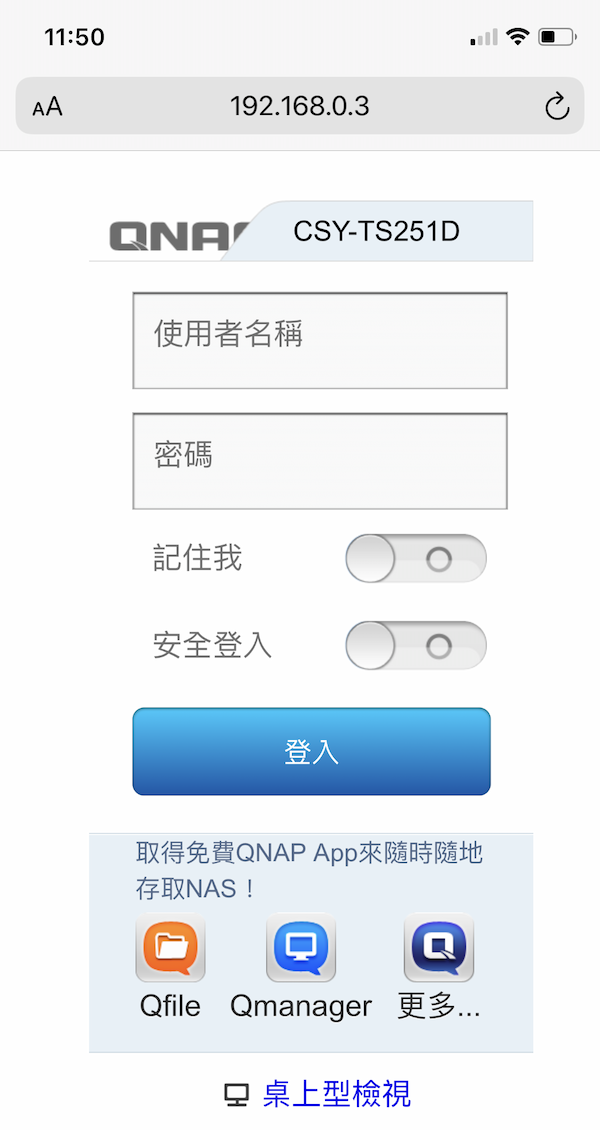Reload the page in Safari
Image resolution: width=600 pixels, height=1130 pixels.
[556, 106]
